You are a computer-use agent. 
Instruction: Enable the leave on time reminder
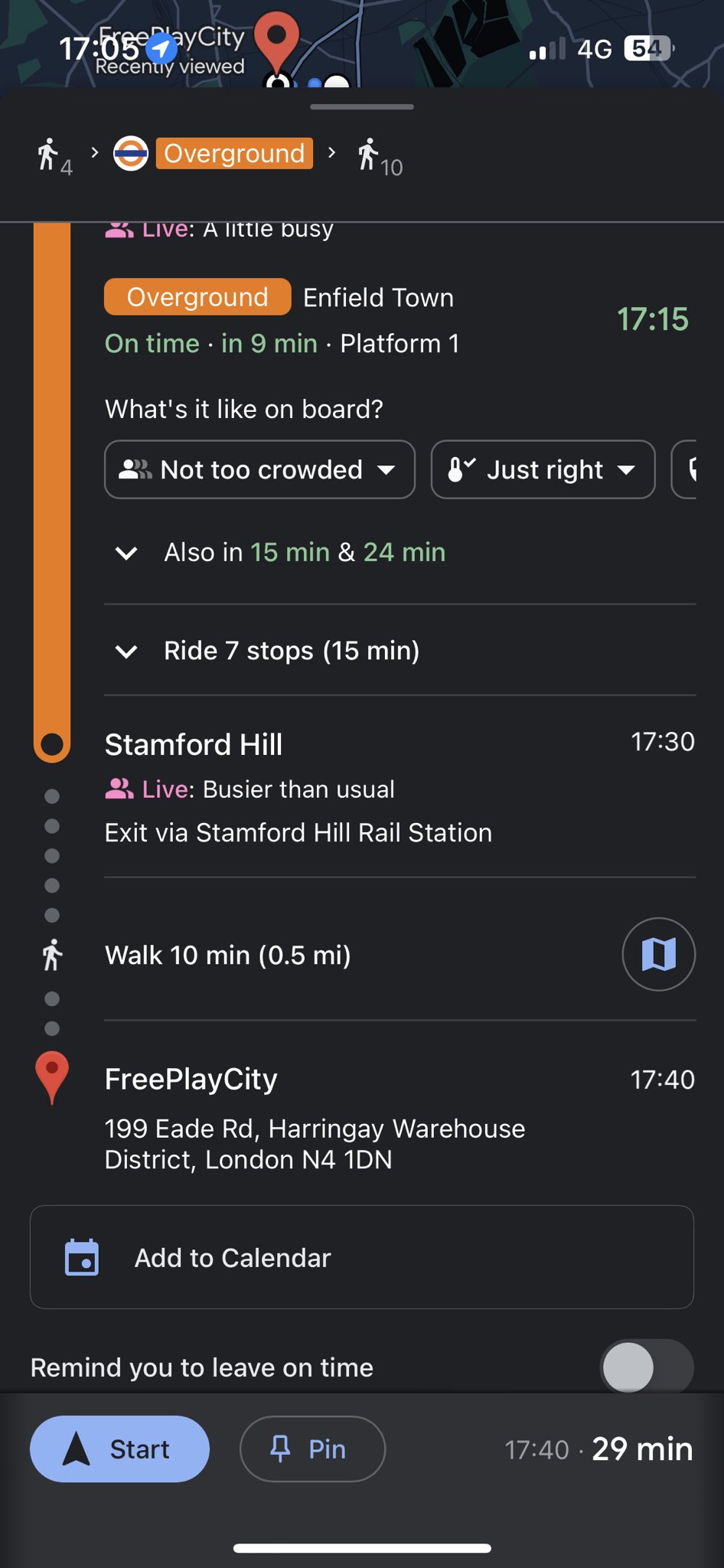tap(647, 1367)
